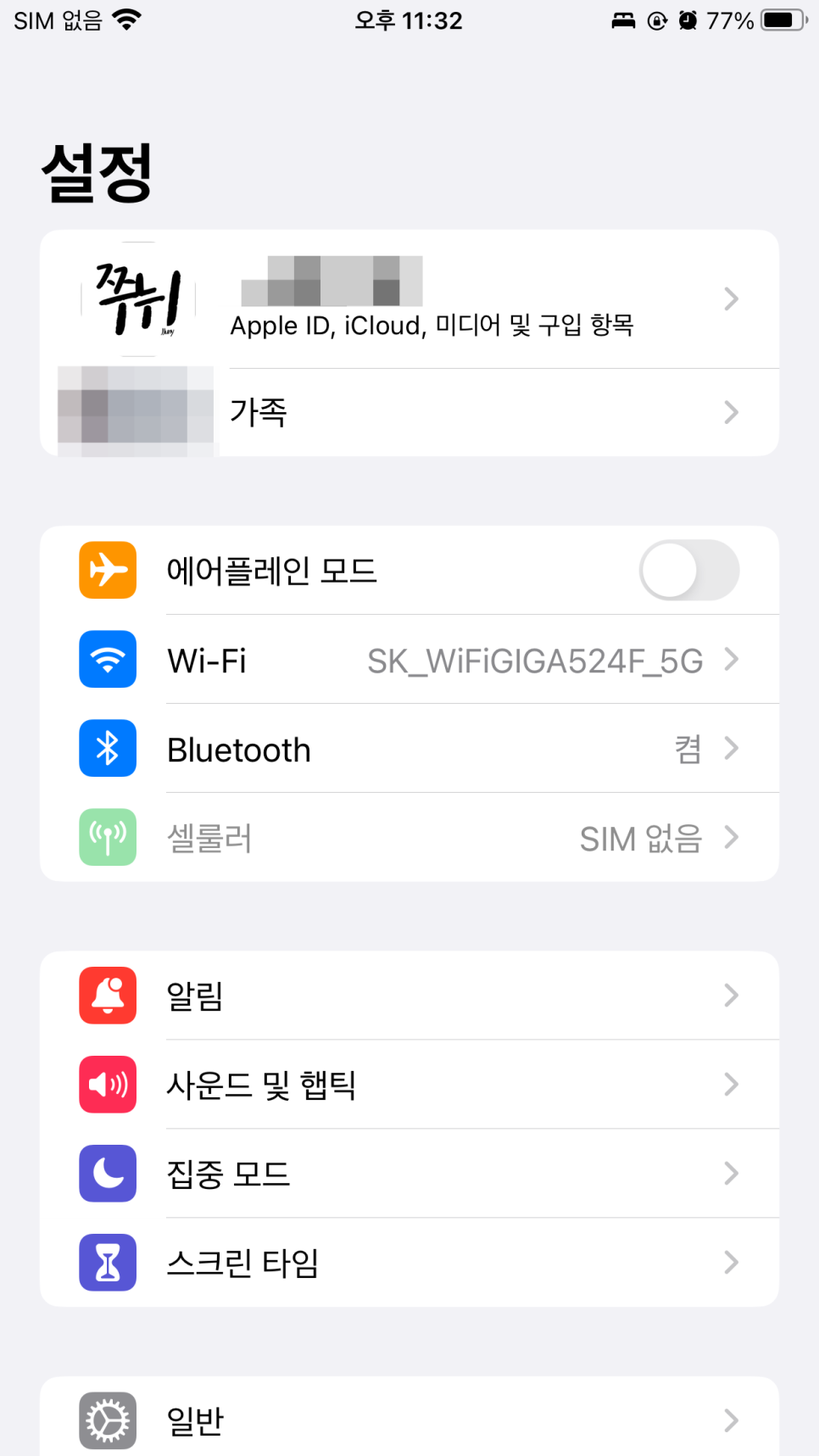The height and width of the screenshot is (1456, 819).
Task: Open the 가족 (Family) row
Action: point(409,412)
